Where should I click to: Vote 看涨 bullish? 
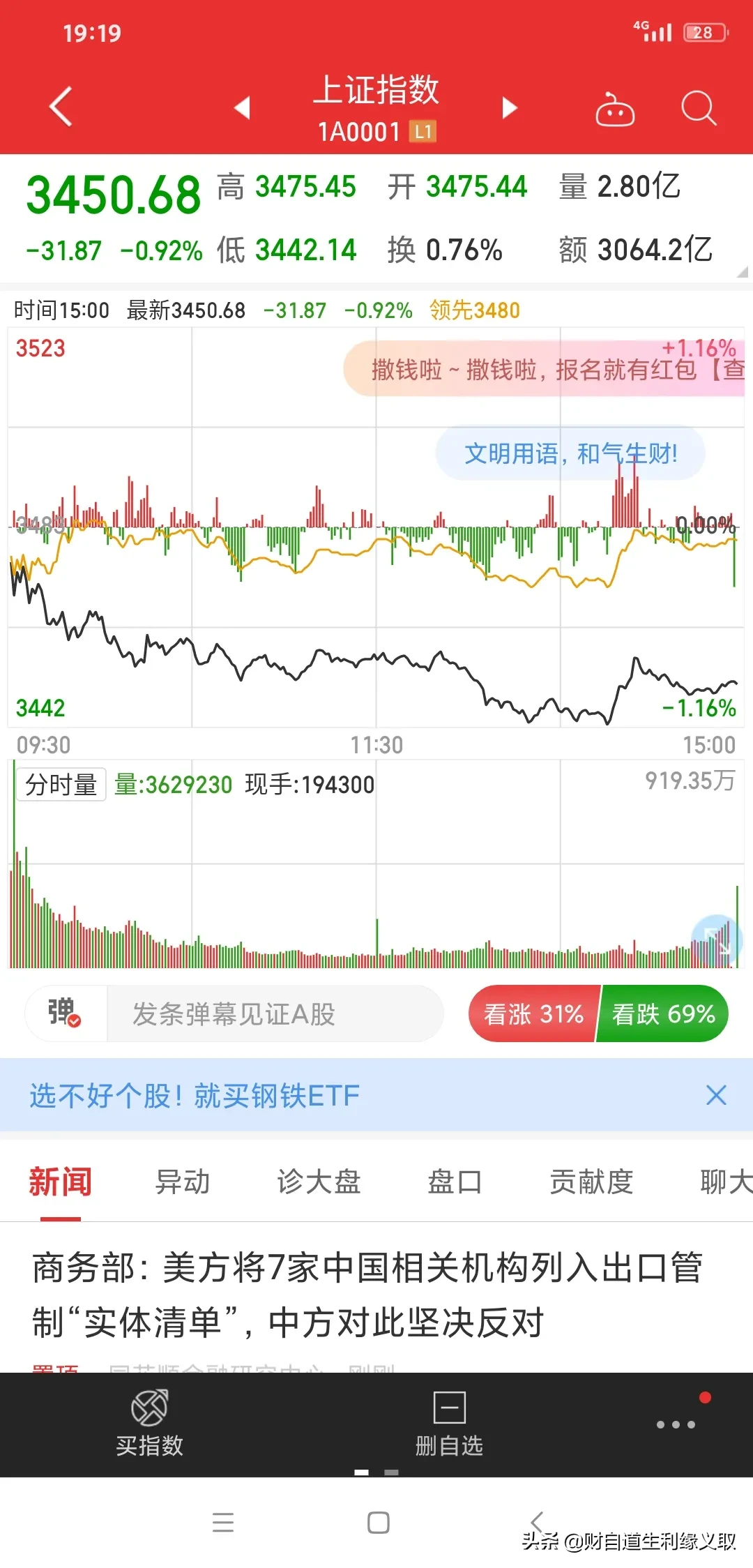tap(533, 1013)
